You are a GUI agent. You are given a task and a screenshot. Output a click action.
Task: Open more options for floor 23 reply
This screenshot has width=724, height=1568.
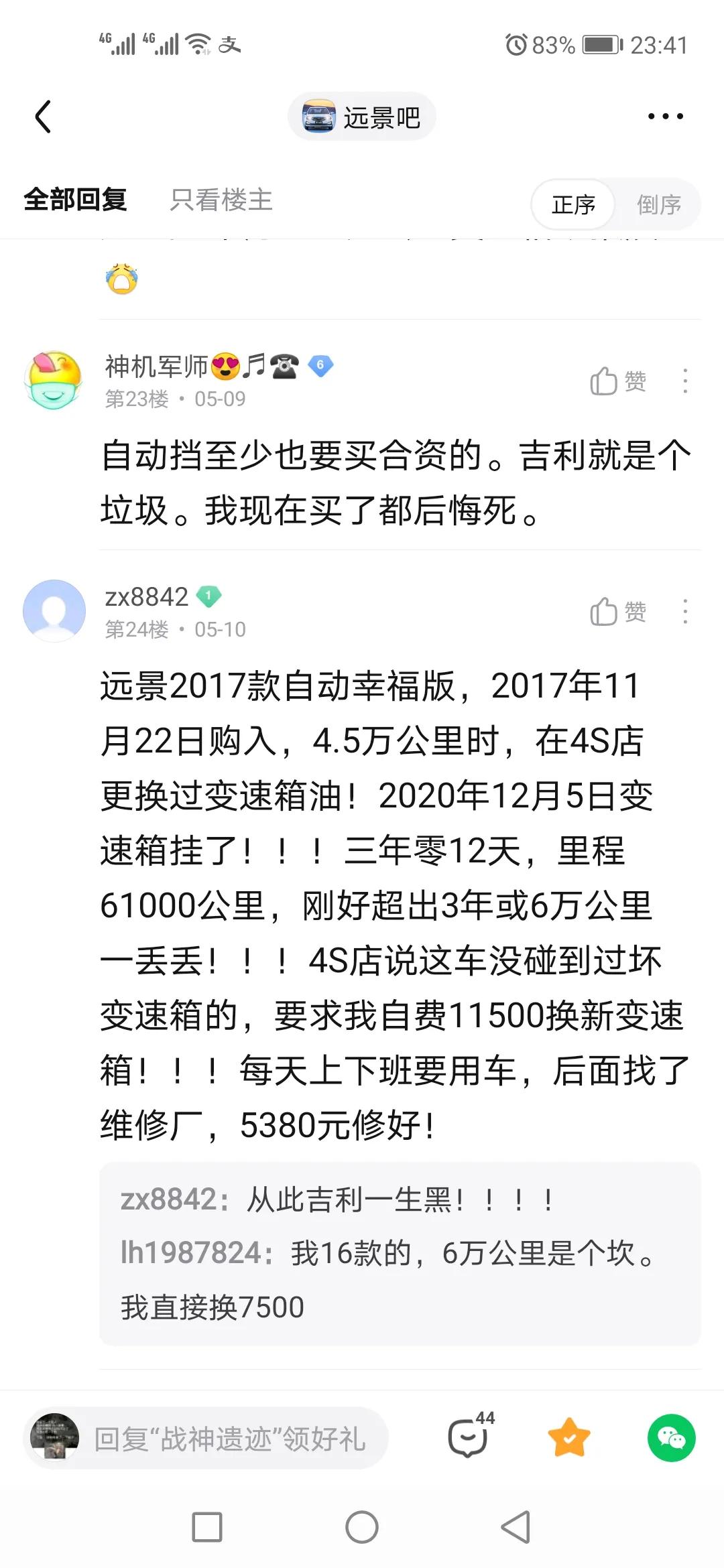click(685, 381)
